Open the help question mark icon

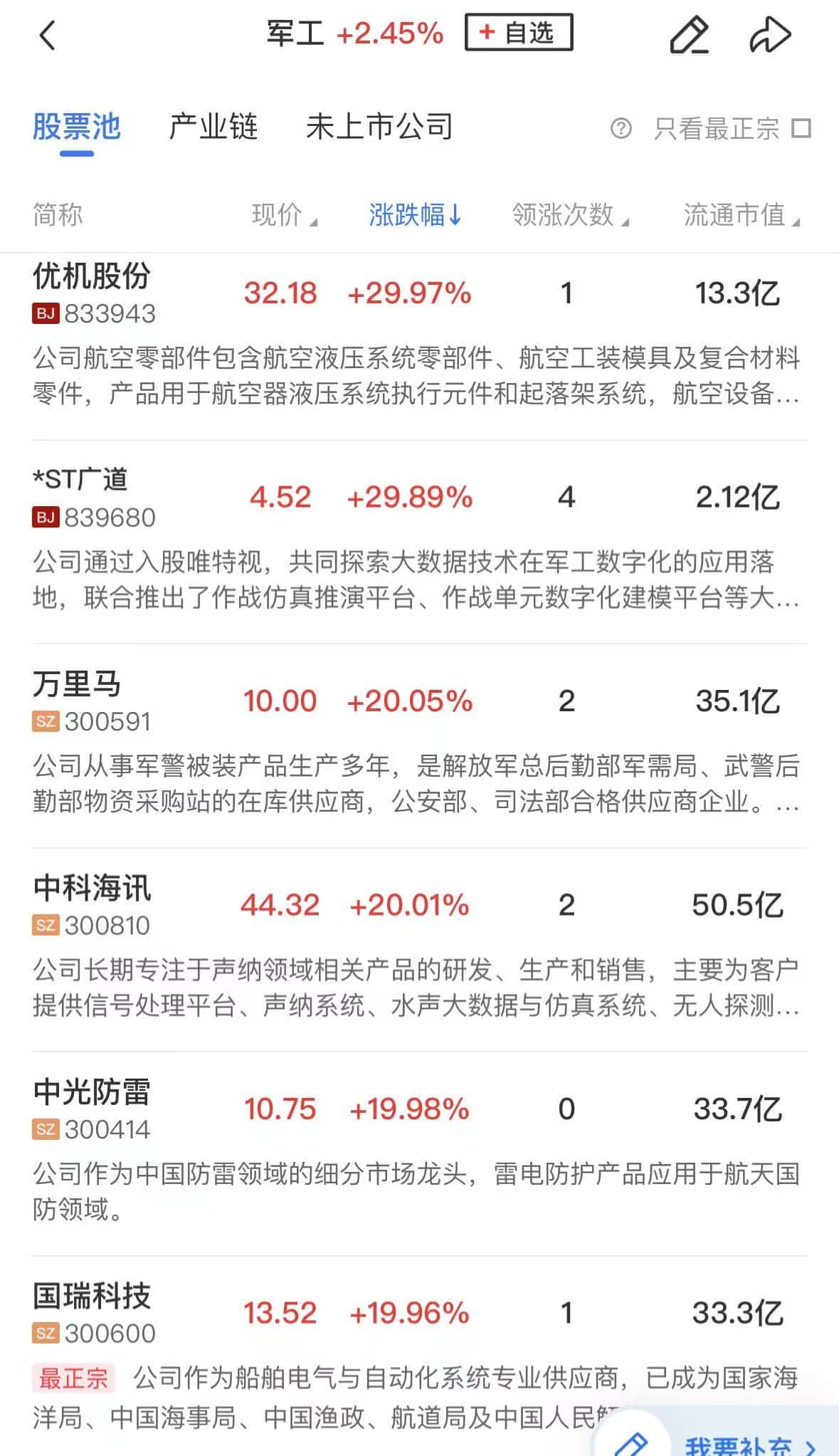pos(621,129)
